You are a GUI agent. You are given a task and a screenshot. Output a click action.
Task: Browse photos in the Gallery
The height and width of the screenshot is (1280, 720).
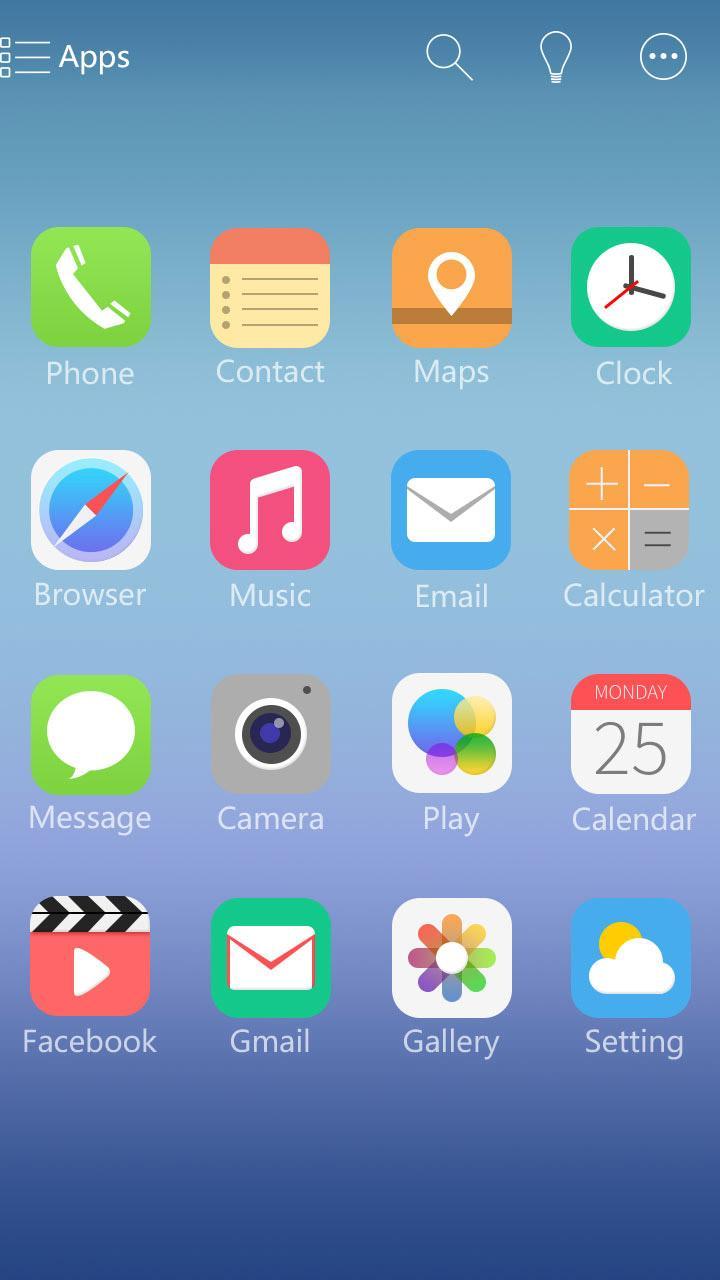(x=451, y=957)
